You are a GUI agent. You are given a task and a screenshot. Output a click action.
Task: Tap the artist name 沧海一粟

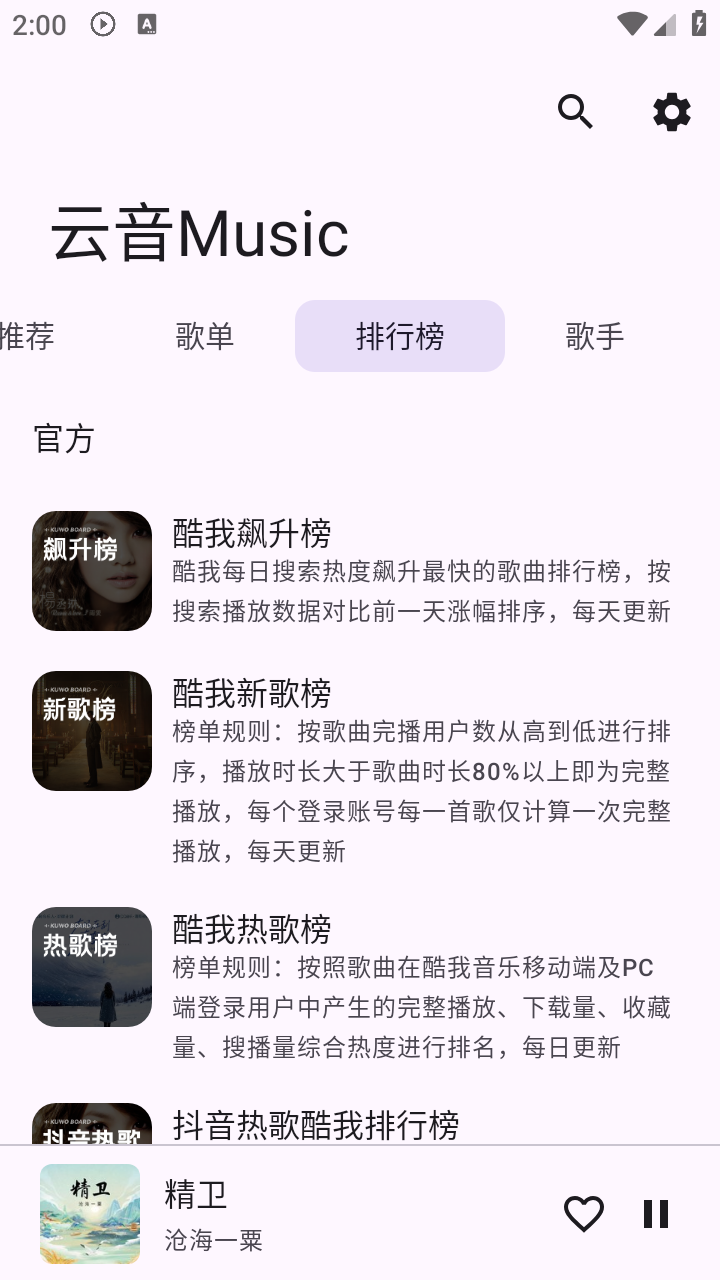click(x=211, y=1240)
